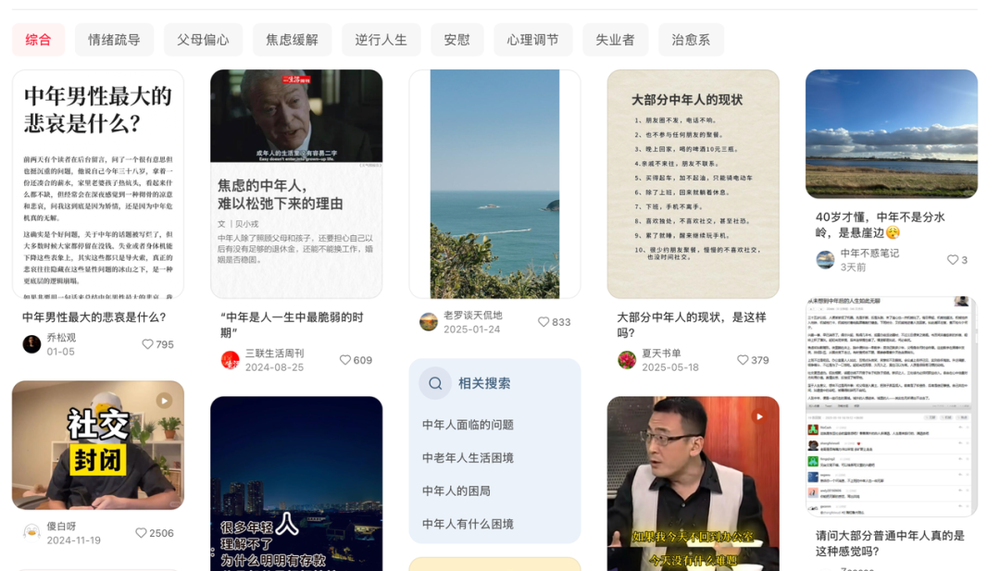Select the 心理调节 chip

coord(533,40)
